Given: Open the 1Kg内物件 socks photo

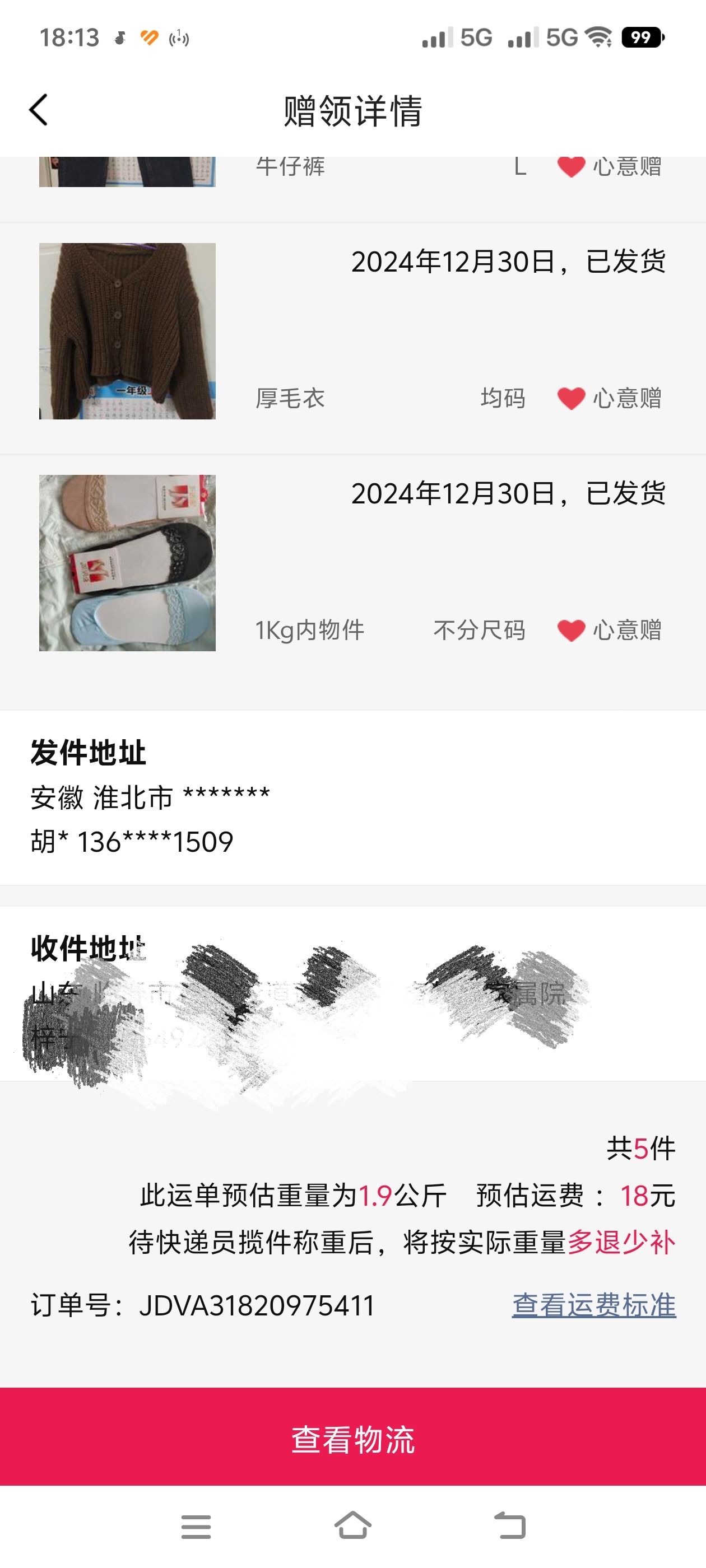Looking at the screenshot, I should 127,563.
